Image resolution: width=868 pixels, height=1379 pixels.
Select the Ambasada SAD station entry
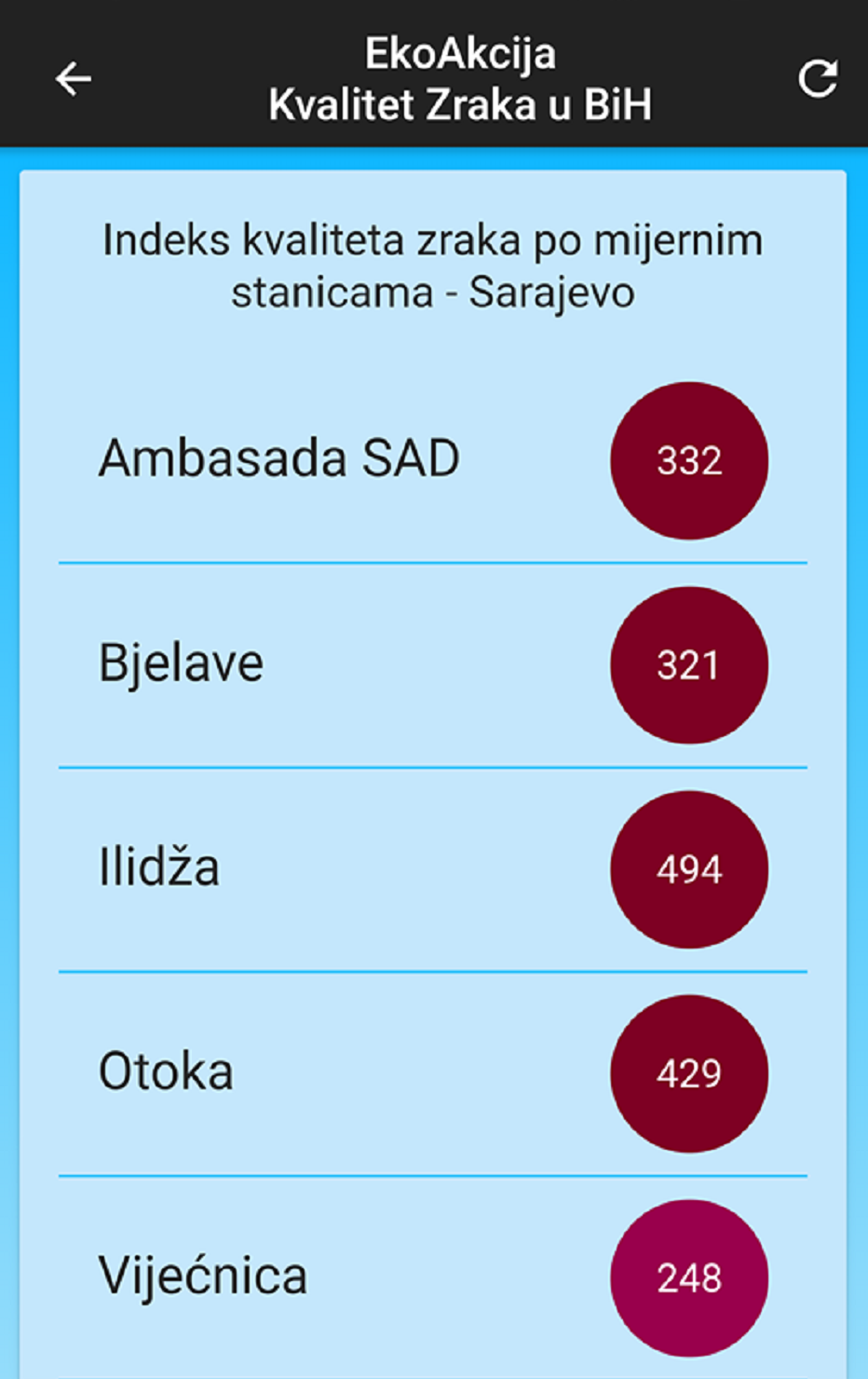(x=281, y=457)
